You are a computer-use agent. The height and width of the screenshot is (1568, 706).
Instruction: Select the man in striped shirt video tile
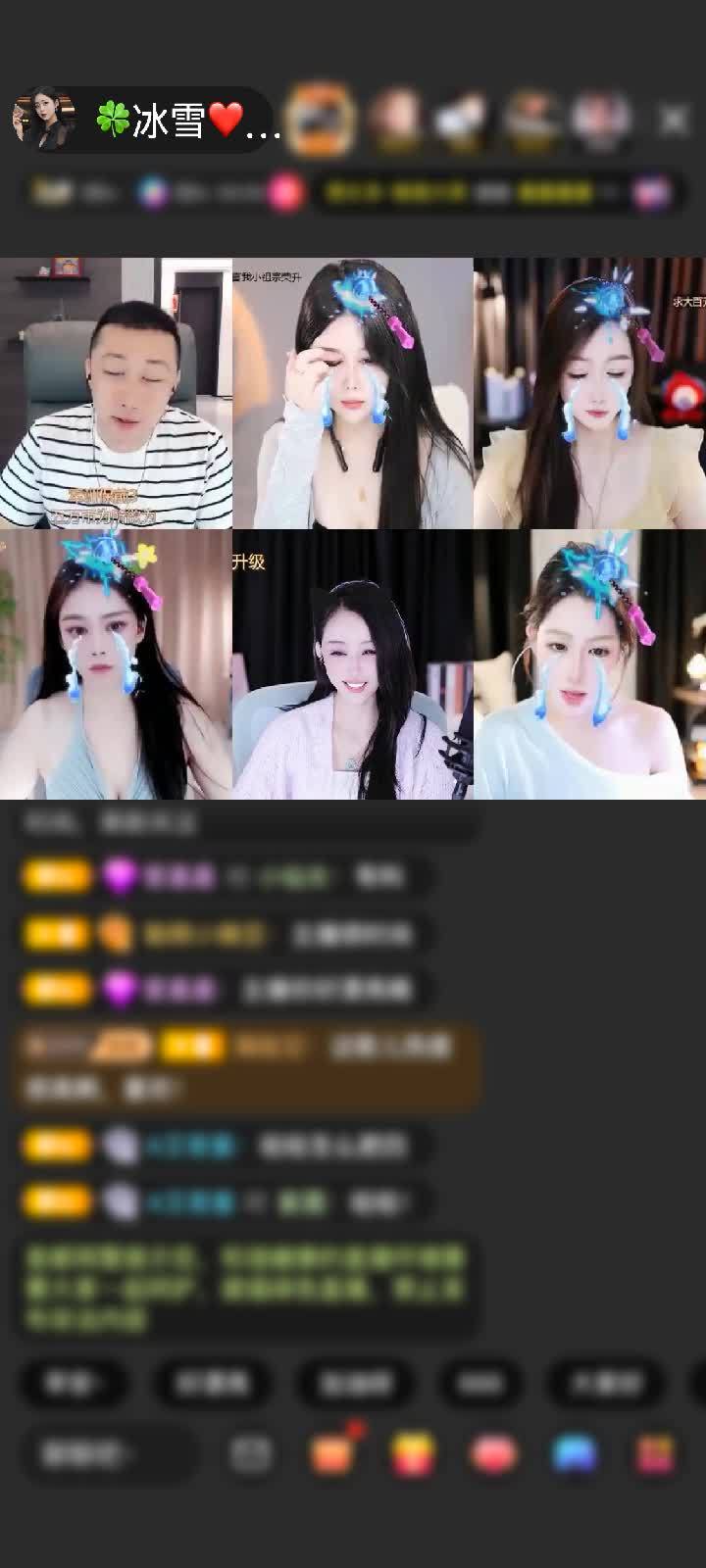(116, 394)
